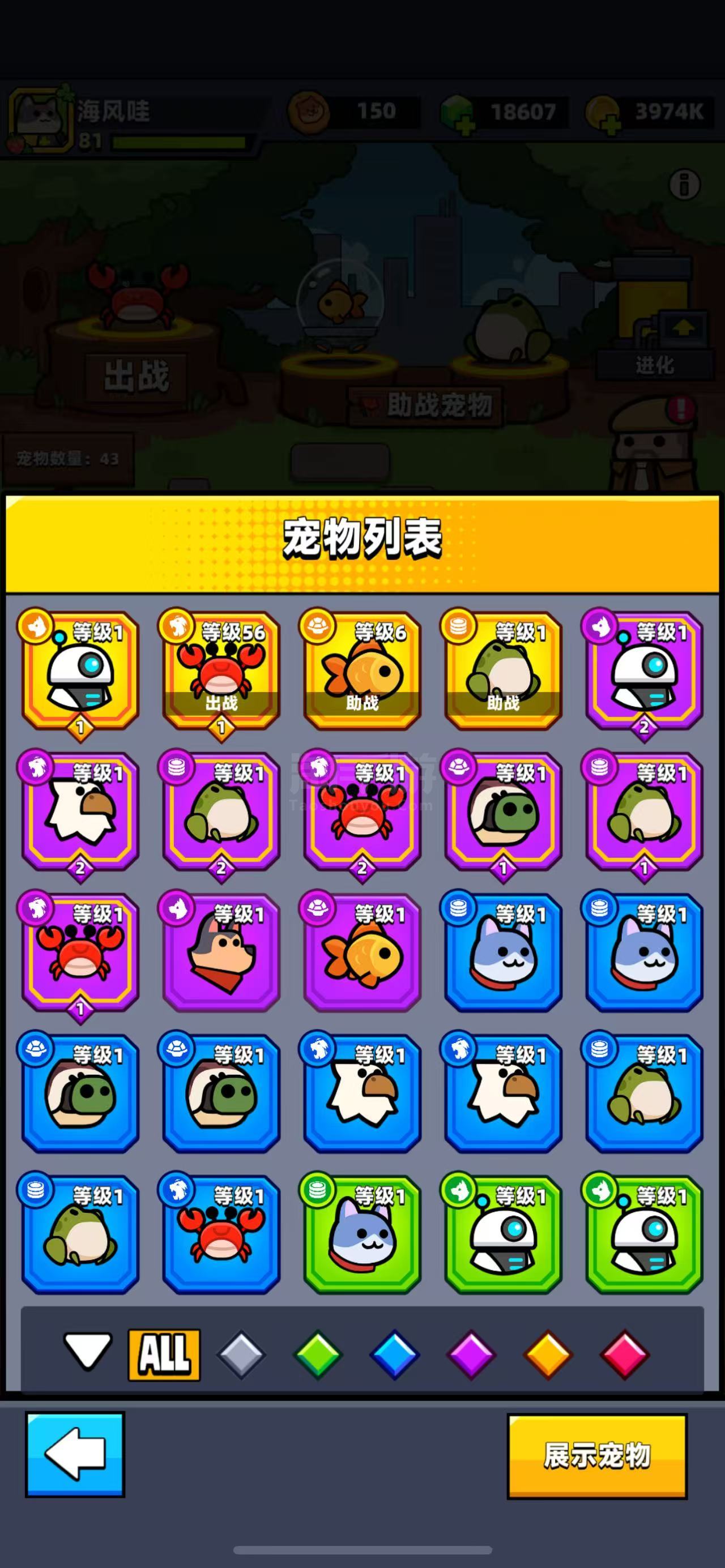Image resolution: width=725 pixels, height=1568 pixels.
Task: Filter pets by gray diamond rarity
Action: [241, 1355]
